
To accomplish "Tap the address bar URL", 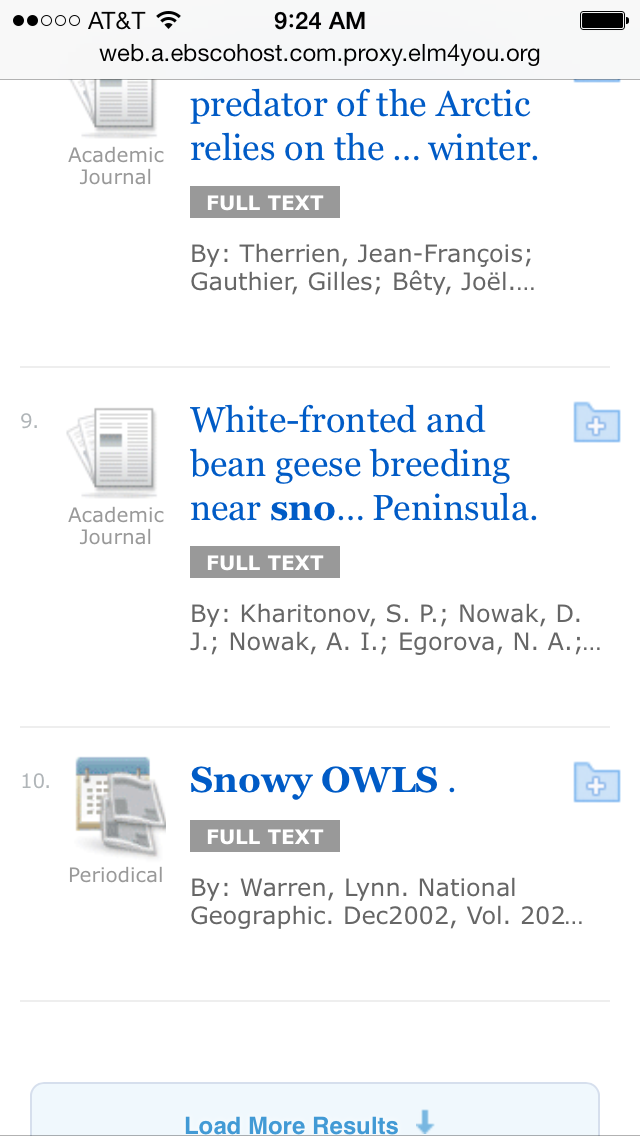I will coord(320,54).
